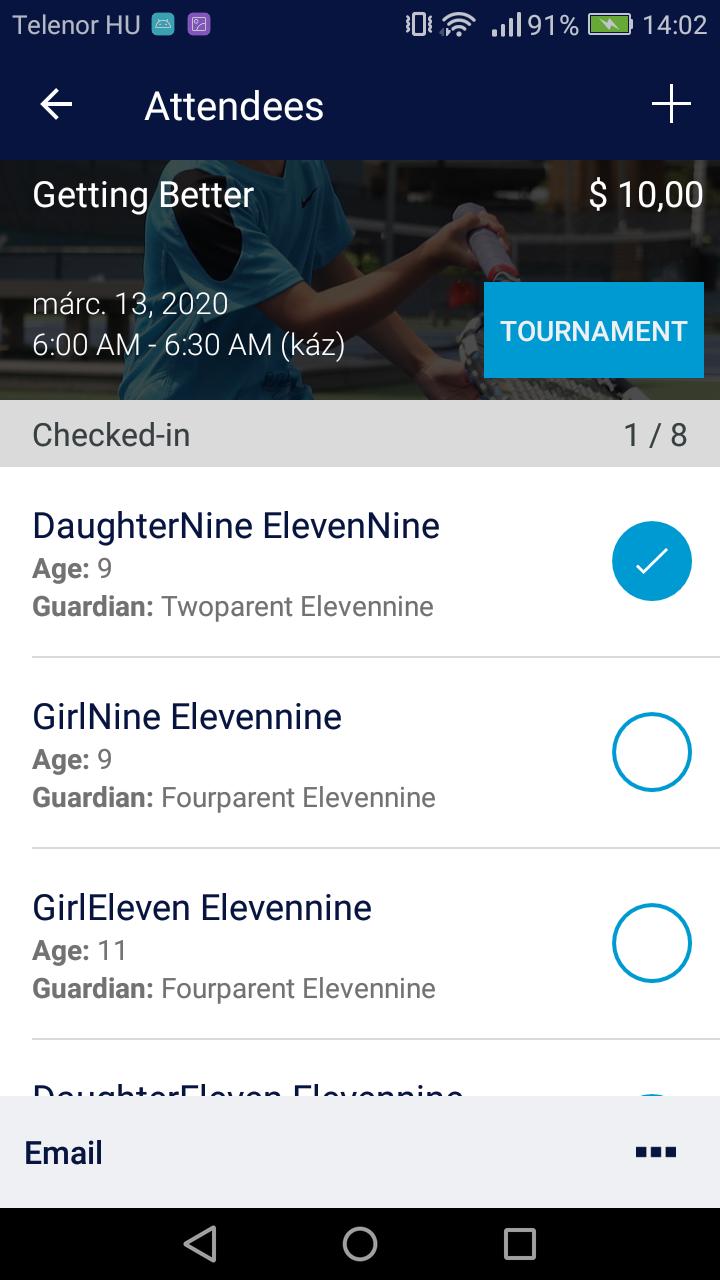Add a new attendee with plus icon
The height and width of the screenshot is (1280, 720).
pos(670,105)
